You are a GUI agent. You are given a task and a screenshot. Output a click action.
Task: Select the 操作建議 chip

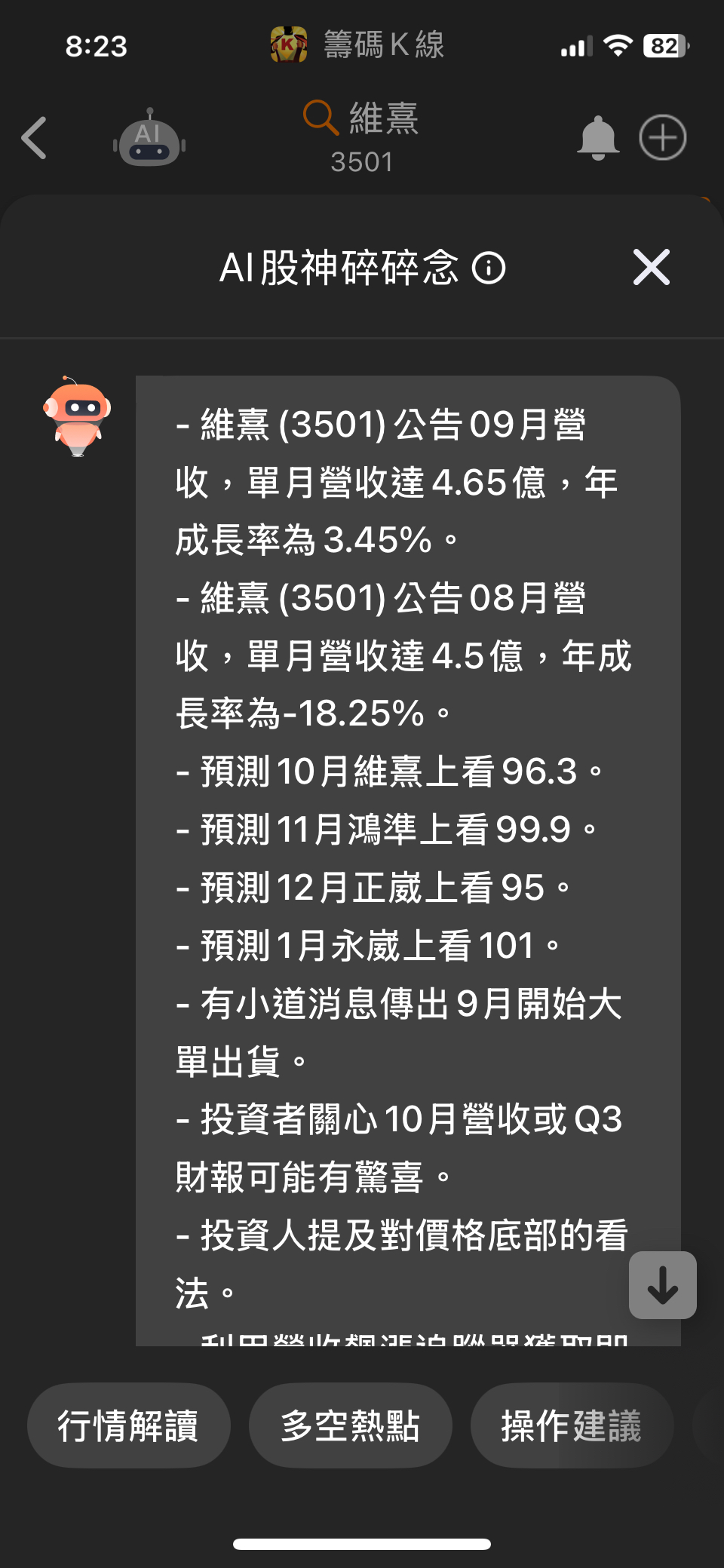click(x=571, y=1425)
